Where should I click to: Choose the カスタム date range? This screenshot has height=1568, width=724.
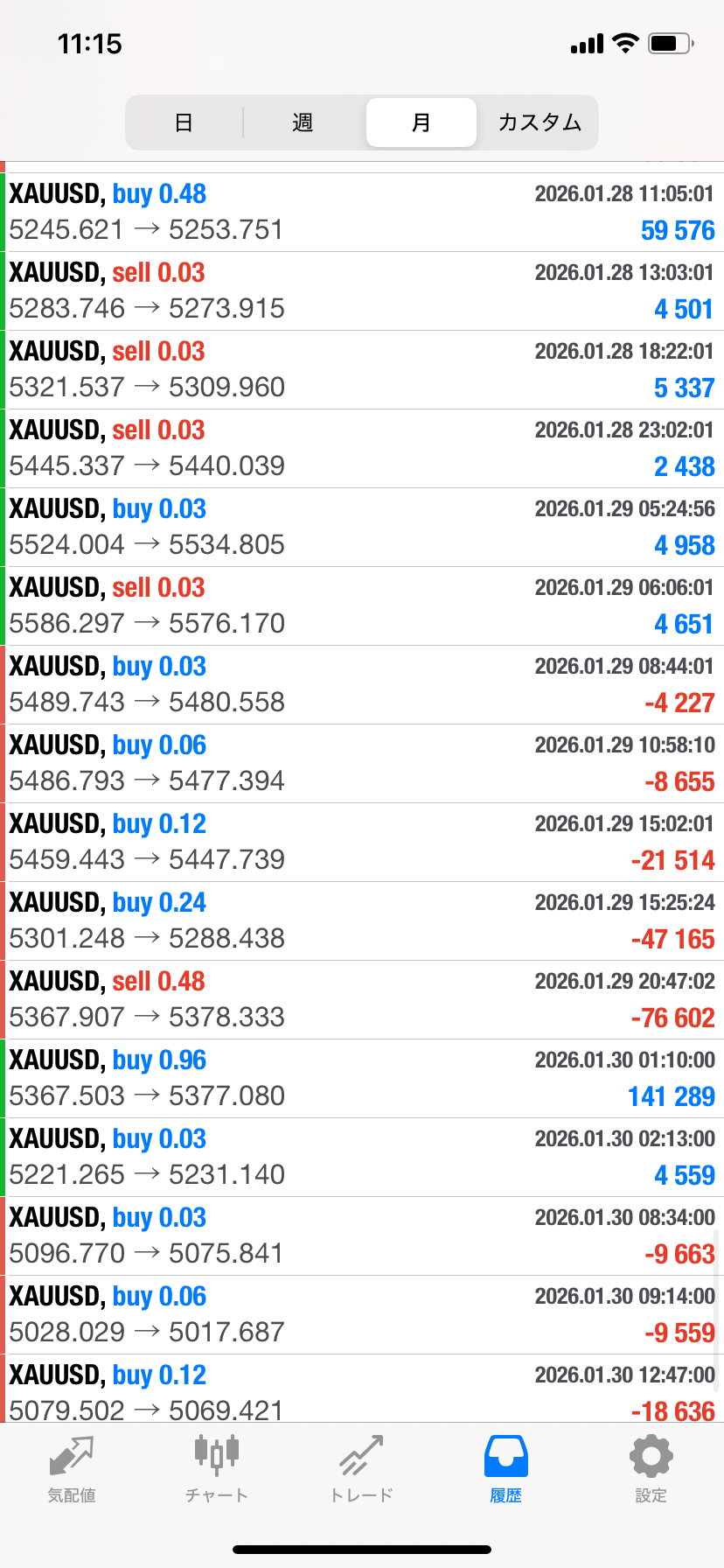click(x=540, y=122)
